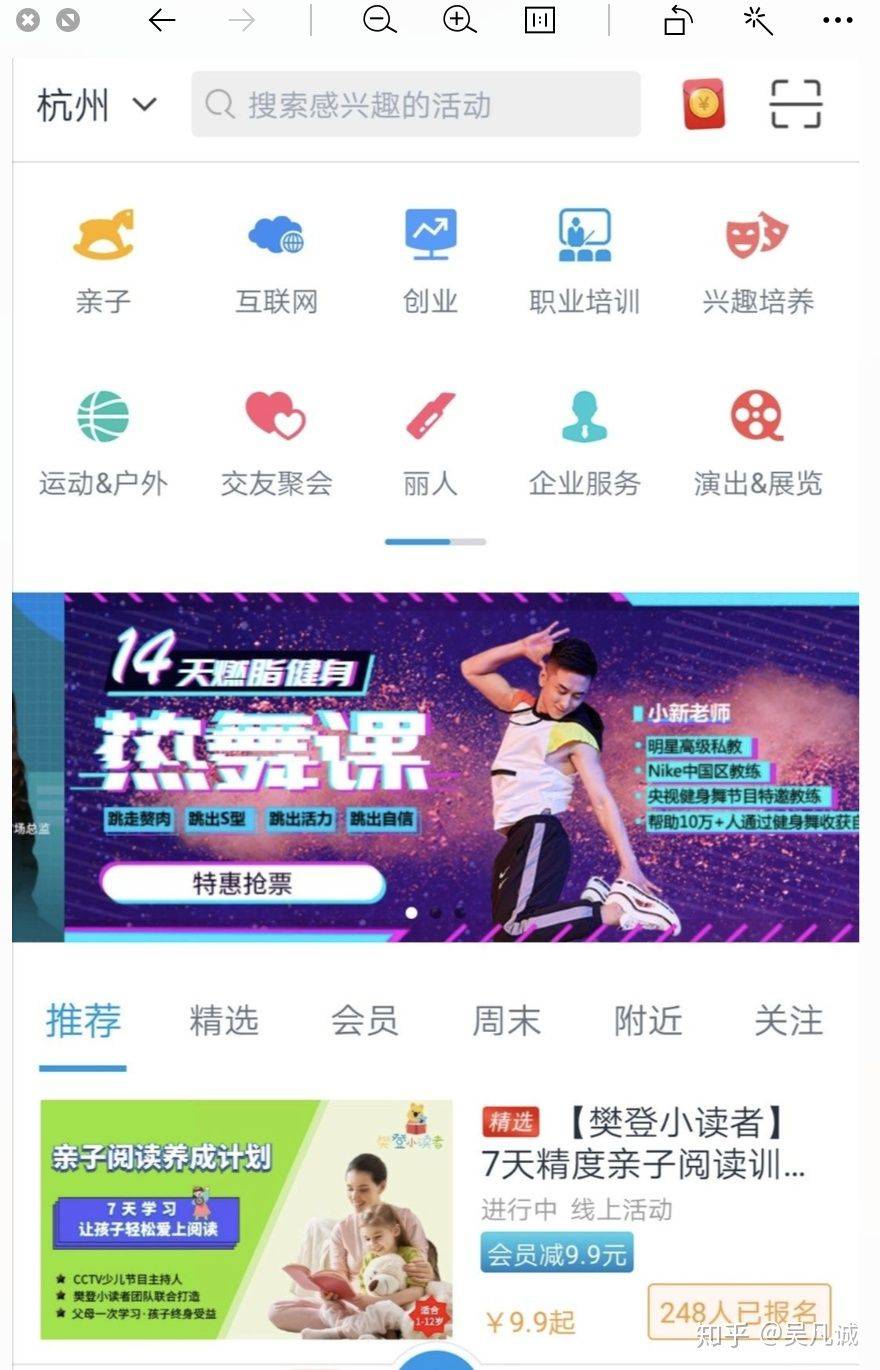Switch to the 会员 tab
Viewport: 880px width, 1370px height.
point(365,1021)
